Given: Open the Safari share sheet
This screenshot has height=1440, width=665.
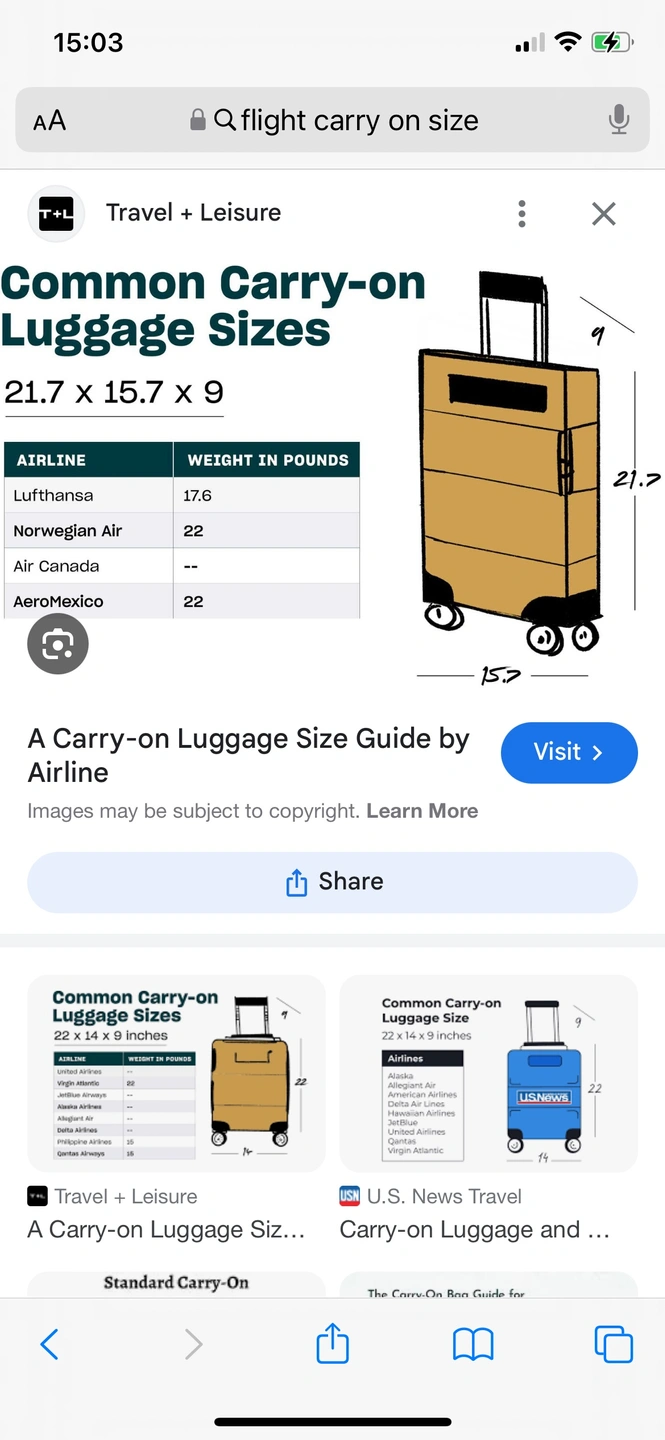Looking at the screenshot, I should (x=332, y=1344).
